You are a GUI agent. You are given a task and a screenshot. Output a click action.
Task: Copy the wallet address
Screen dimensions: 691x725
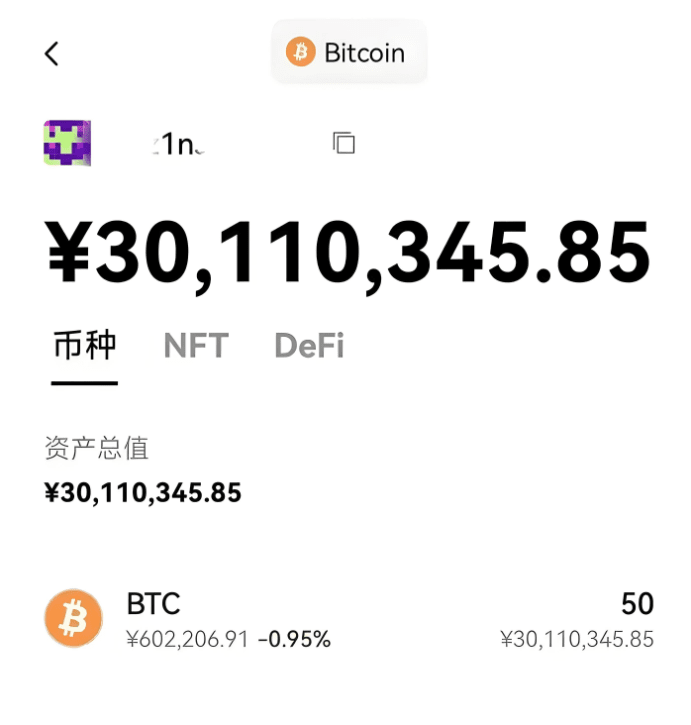click(343, 143)
